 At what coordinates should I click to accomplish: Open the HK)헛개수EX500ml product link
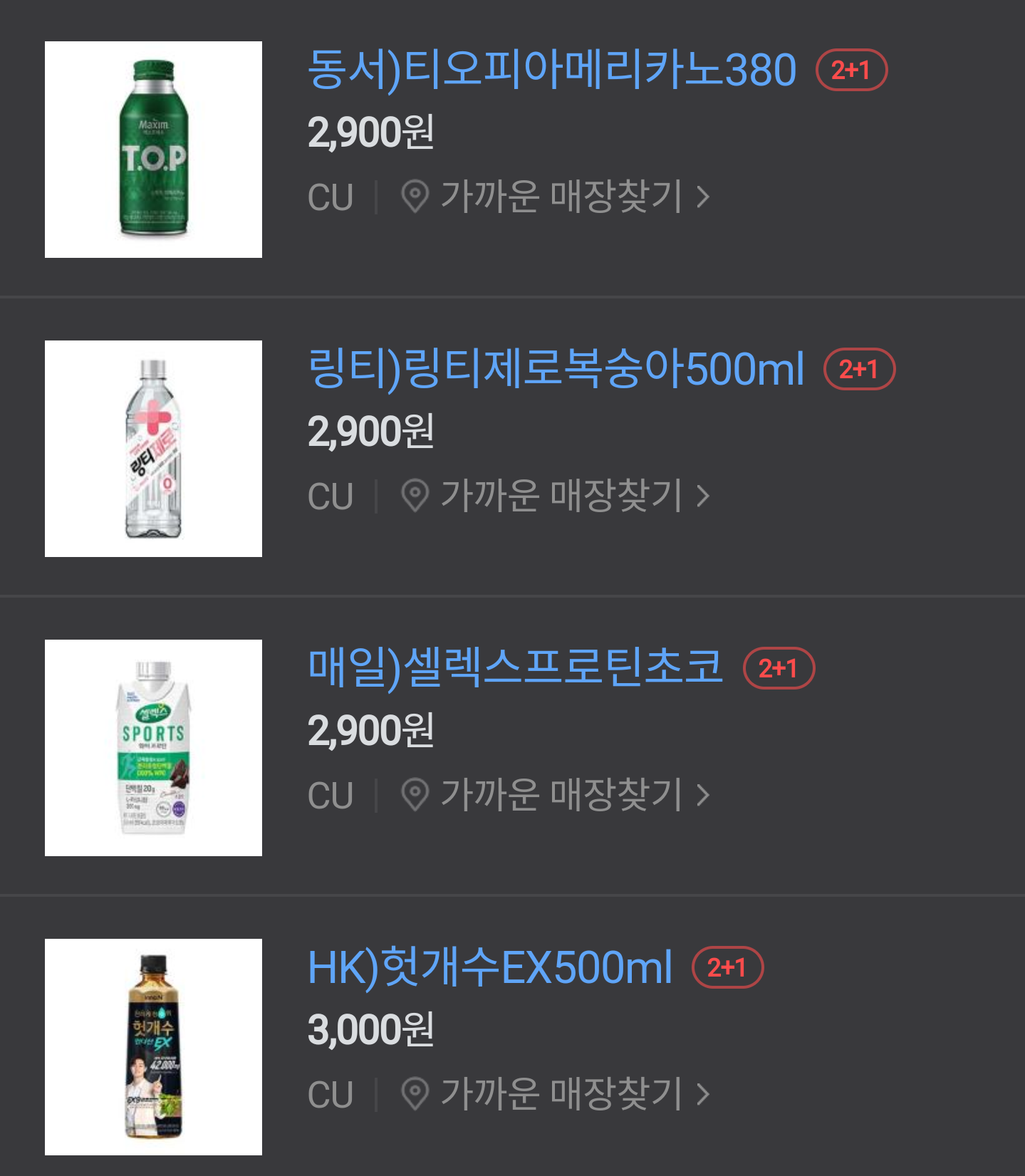(489, 967)
